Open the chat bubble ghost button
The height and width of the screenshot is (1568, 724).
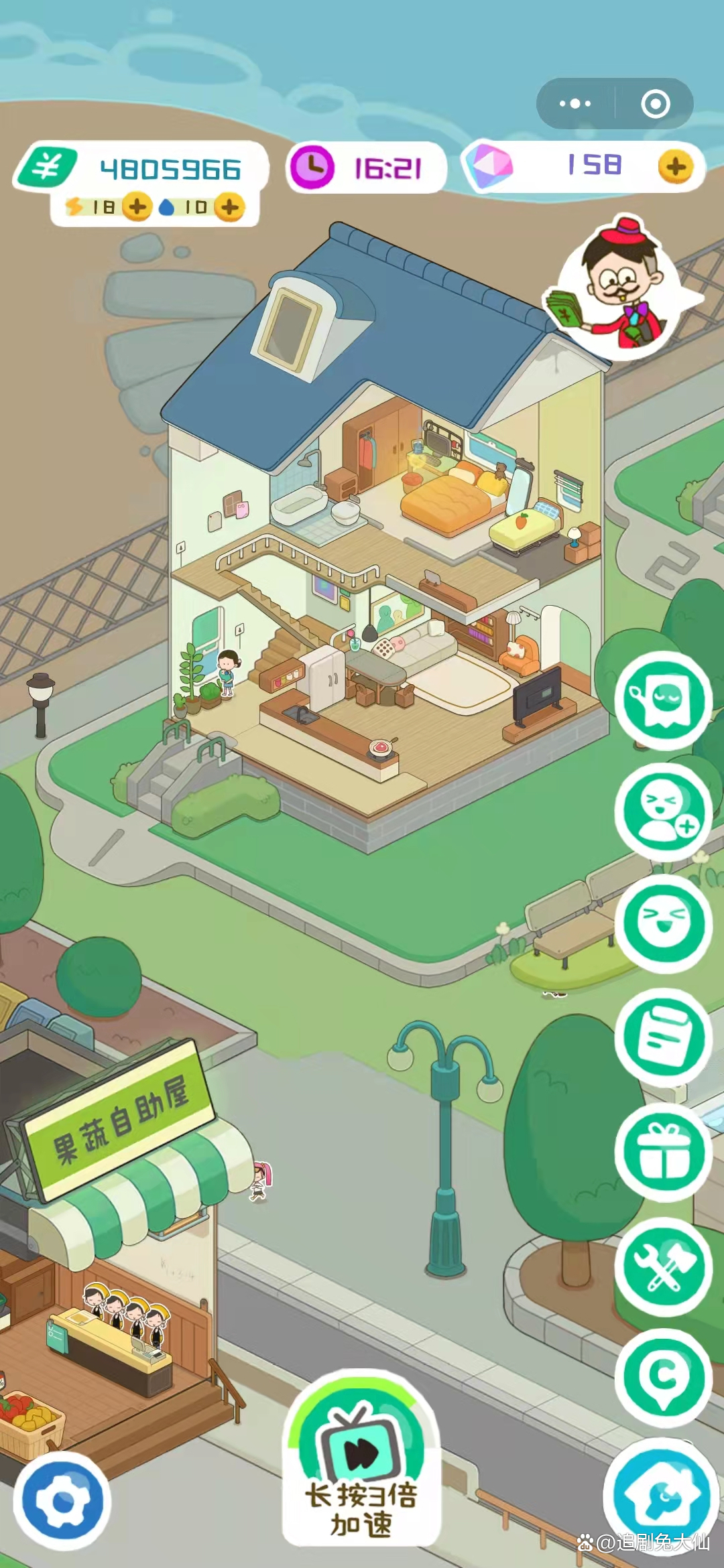(x=664, y=700)
